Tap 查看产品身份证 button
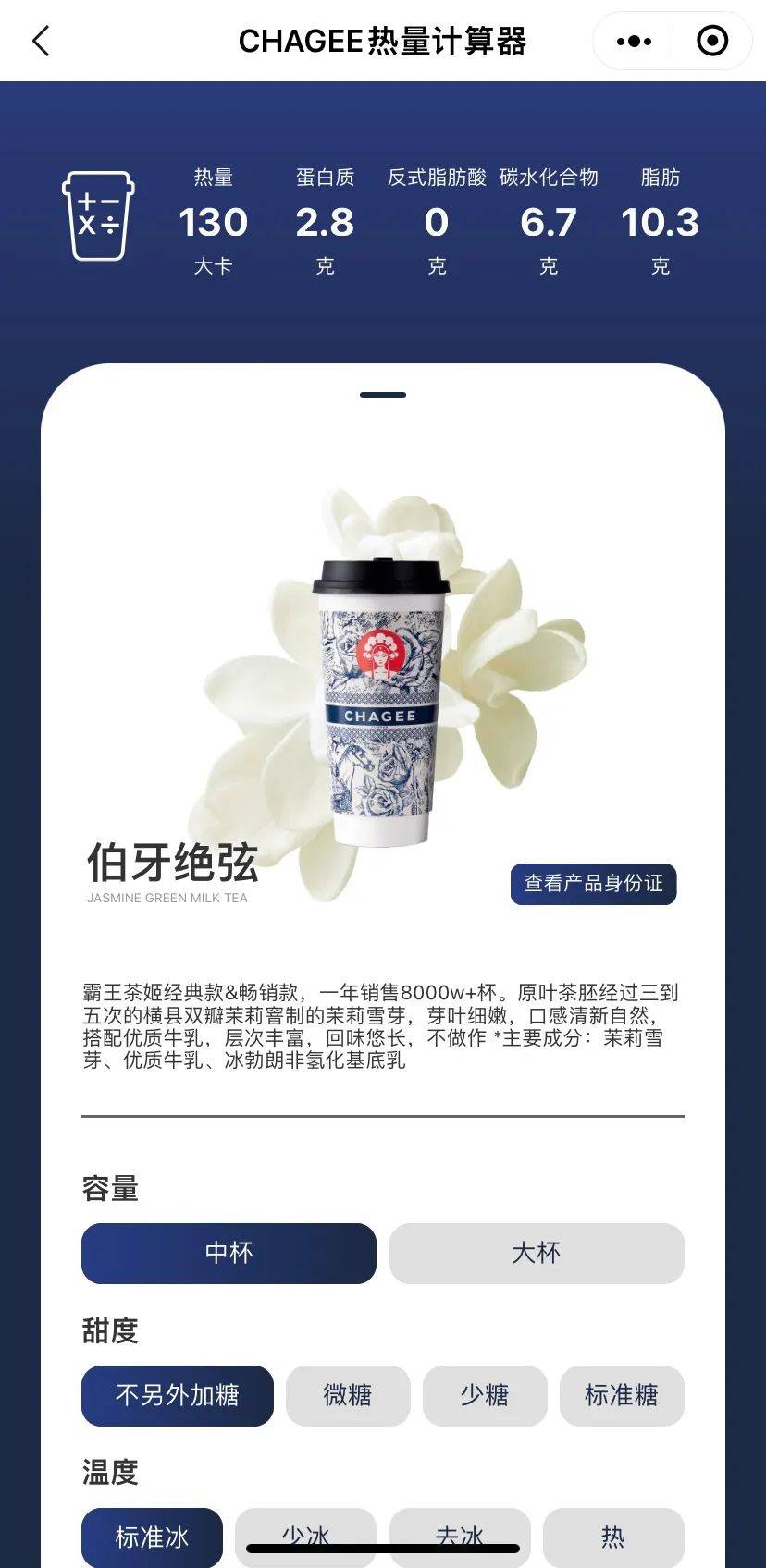 tap(593, 884)
